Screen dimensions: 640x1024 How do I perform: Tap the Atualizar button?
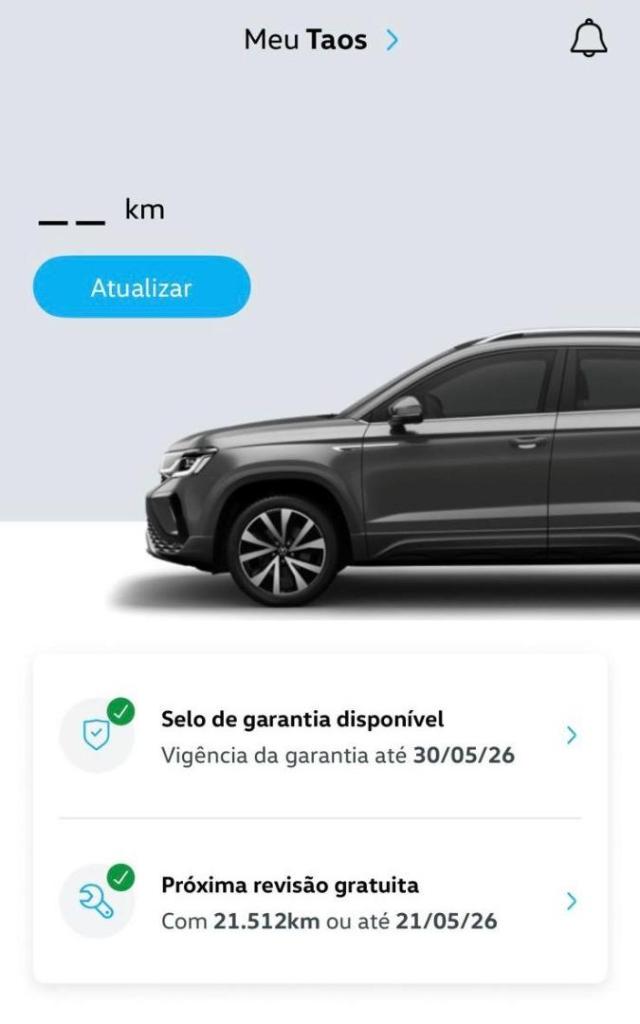tap(141, 287)
